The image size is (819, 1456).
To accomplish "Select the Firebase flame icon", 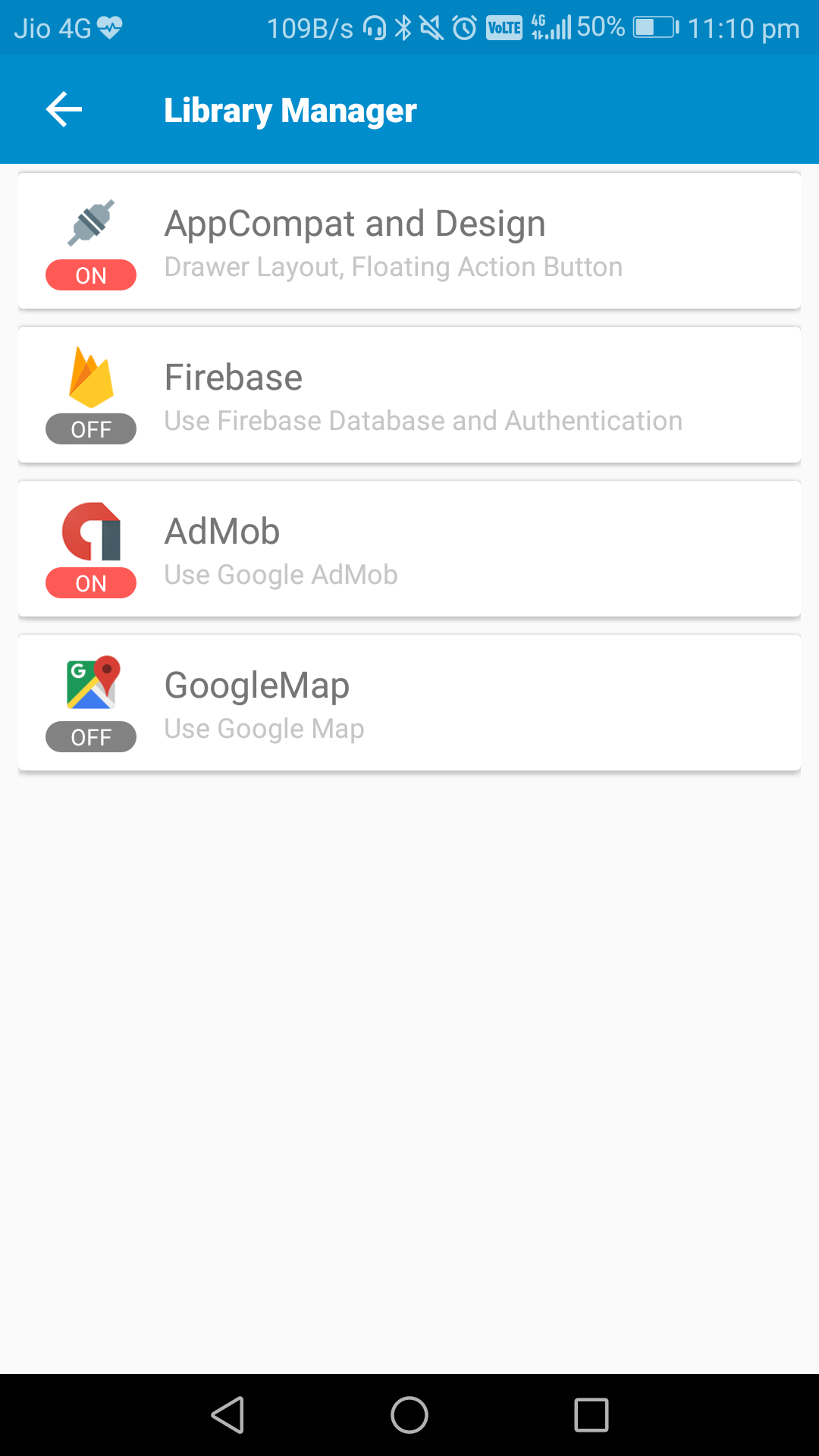I will [x=90, y=375].
